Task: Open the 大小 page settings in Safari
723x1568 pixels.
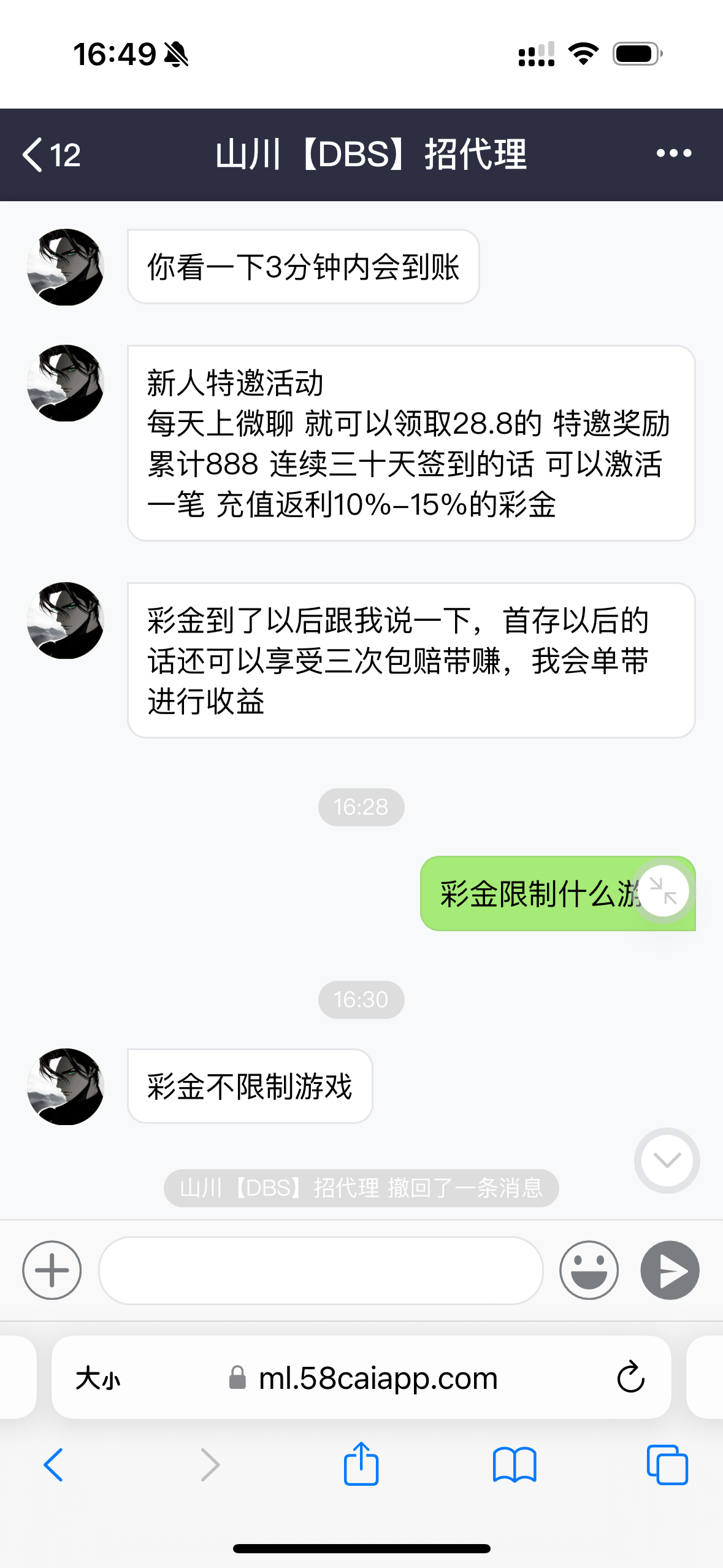Action: 98,1378
